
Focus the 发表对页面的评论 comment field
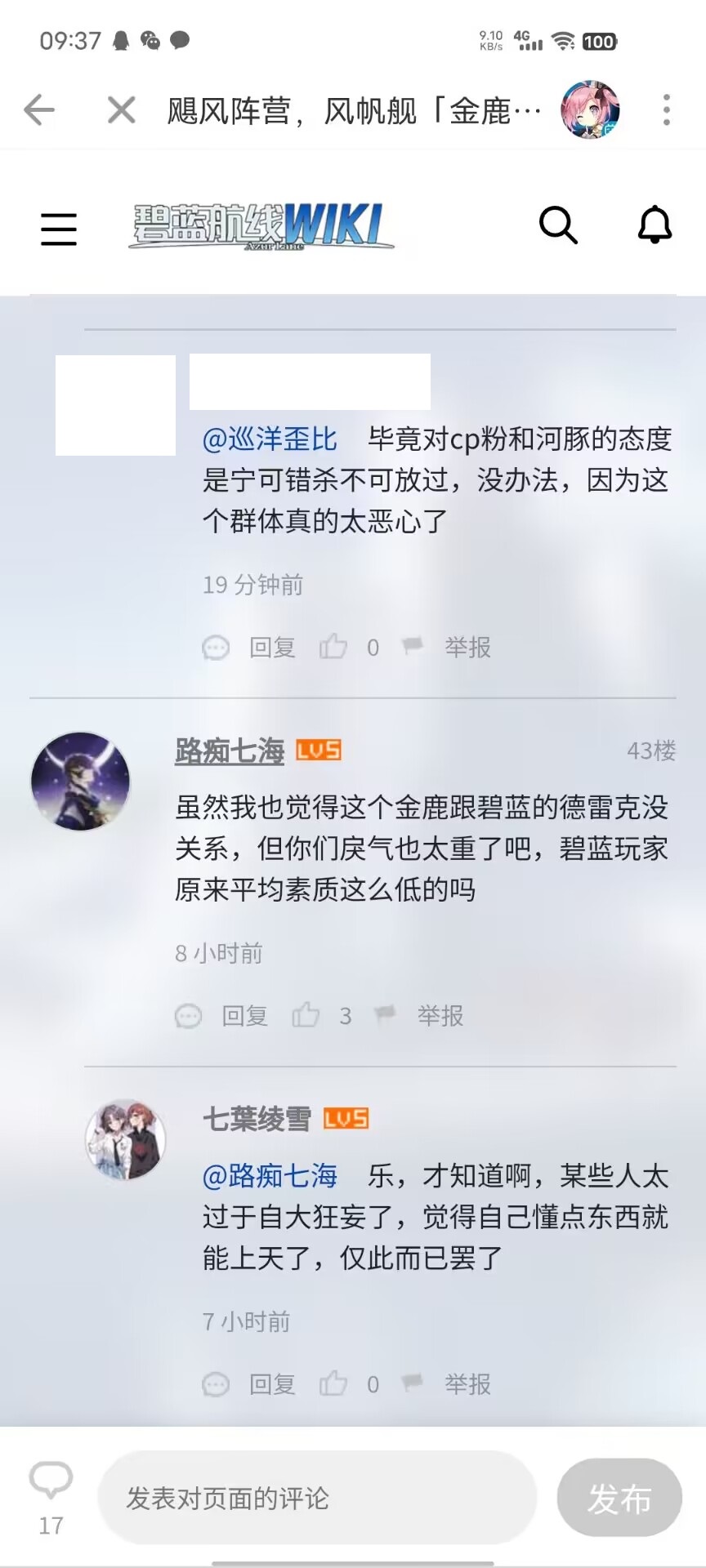point(317,1498)
